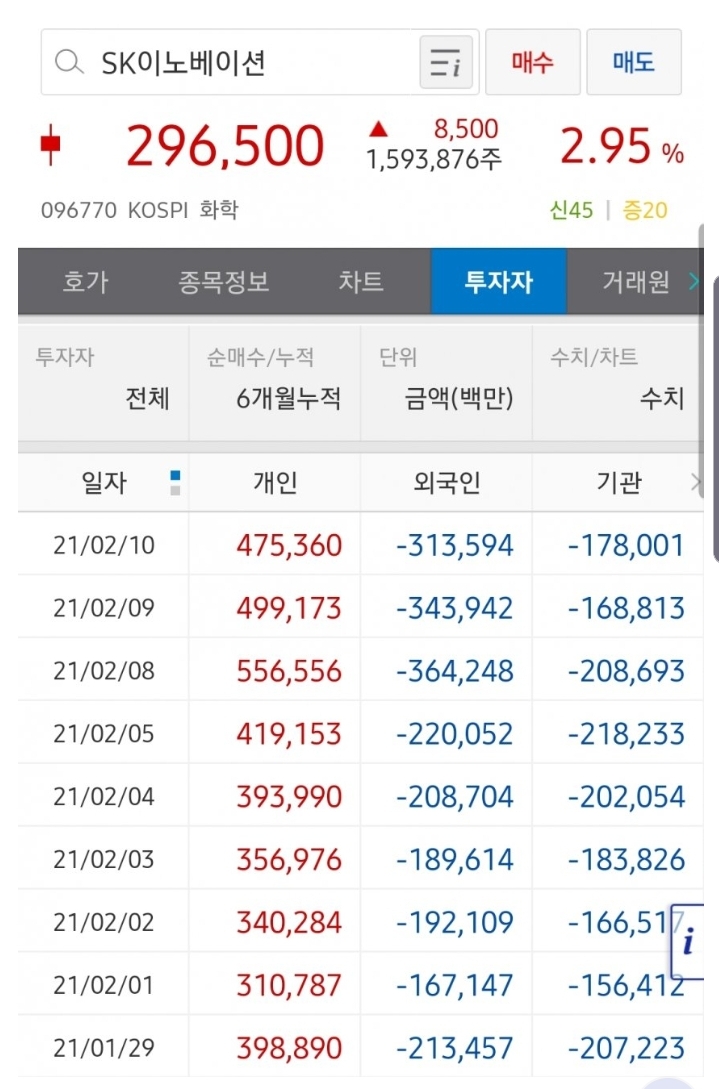This screenshot has width=719, height=1089.
Task: Select the 투자자 tab
Action: click(x=498, y=282)
